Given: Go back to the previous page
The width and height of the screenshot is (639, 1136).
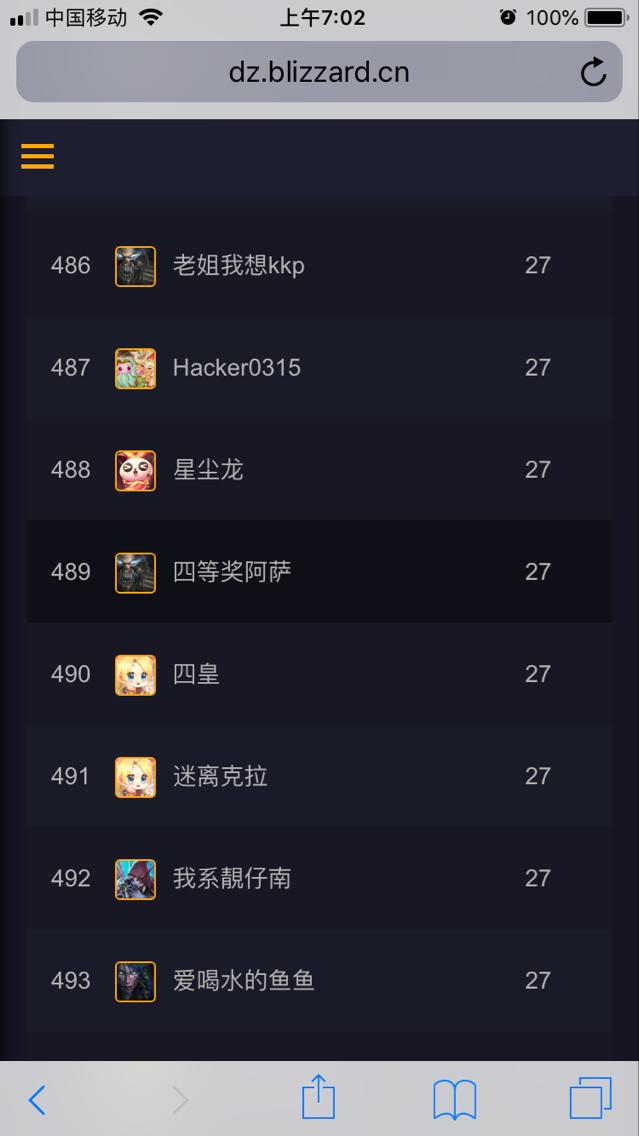Looking at the screenshot, I should tap(37, 1100).
